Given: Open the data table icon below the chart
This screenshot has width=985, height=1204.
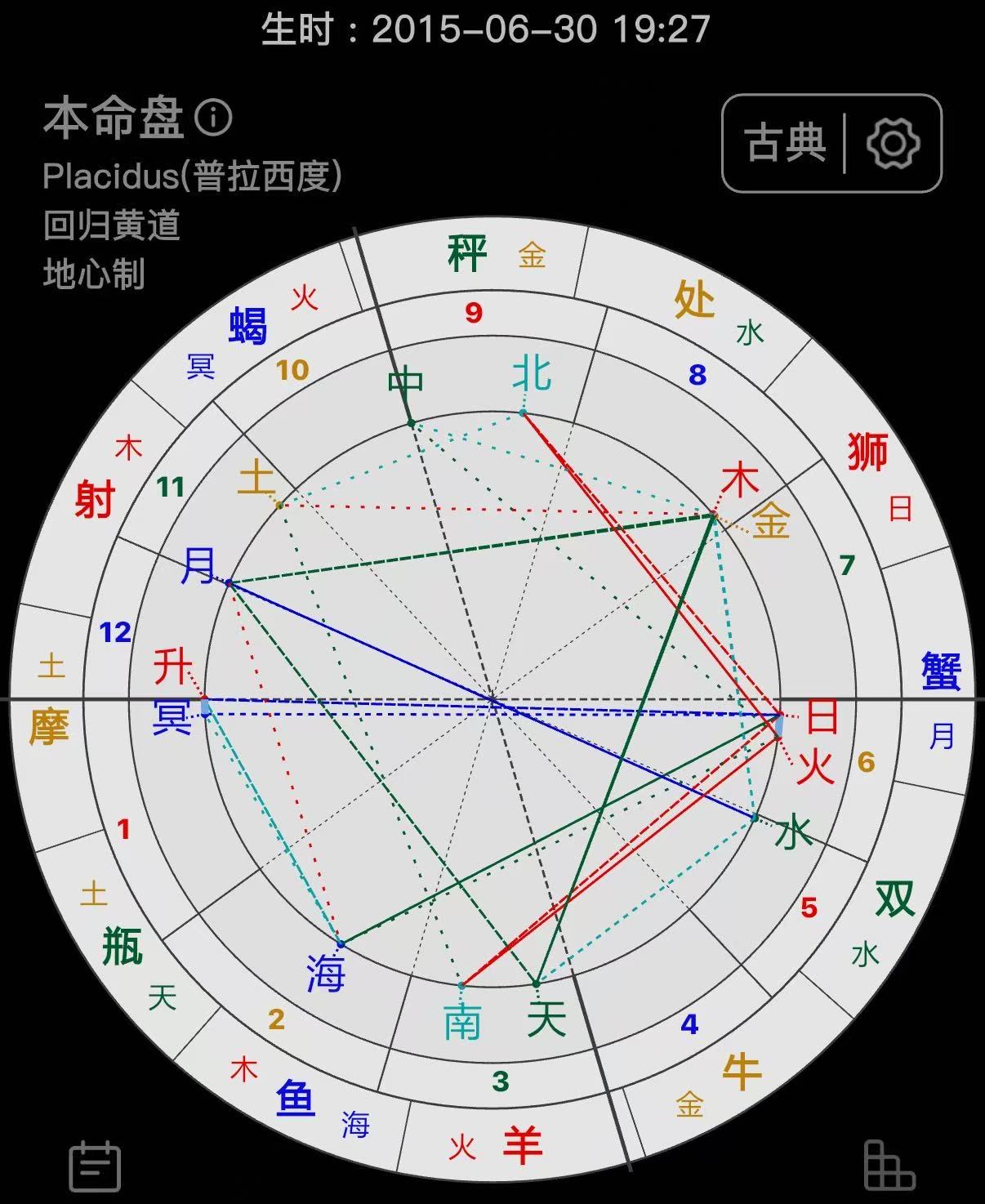Looking at the screenshot, I should click(x=889, y=1166).
